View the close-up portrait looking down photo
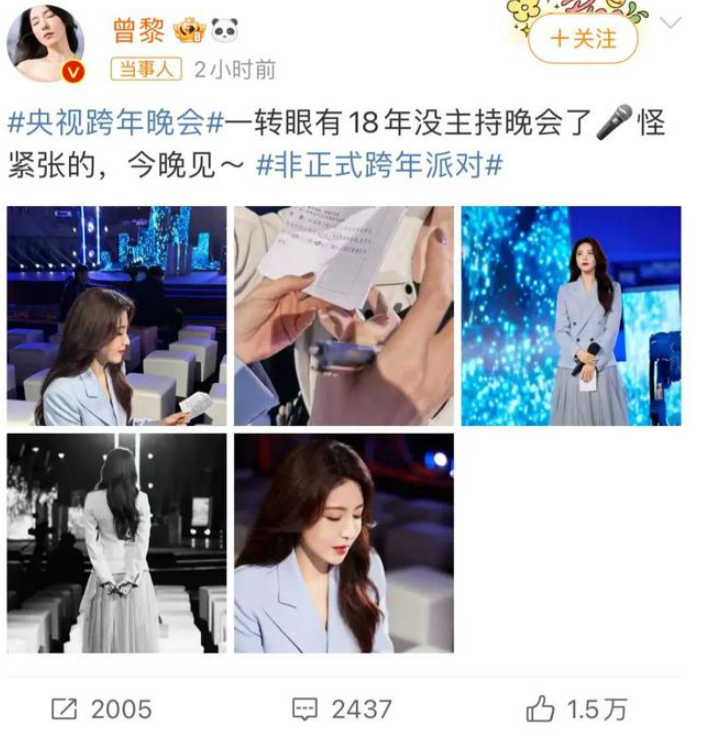Image resolution: width=717 pixels, height=736 pixels. (x=343, y=543)
